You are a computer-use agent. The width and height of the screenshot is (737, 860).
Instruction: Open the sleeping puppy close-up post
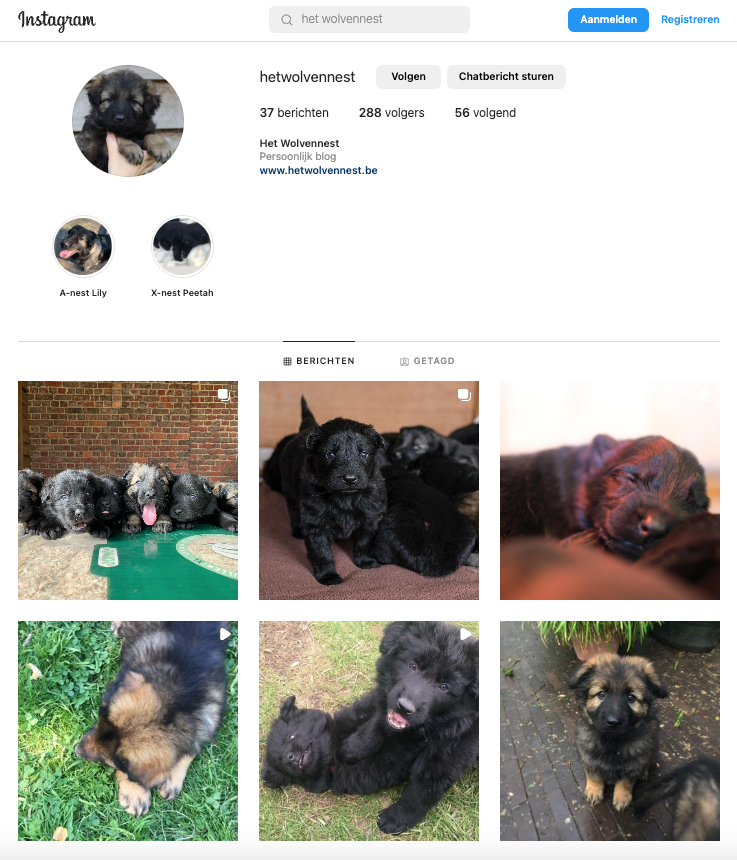point(609,490)
